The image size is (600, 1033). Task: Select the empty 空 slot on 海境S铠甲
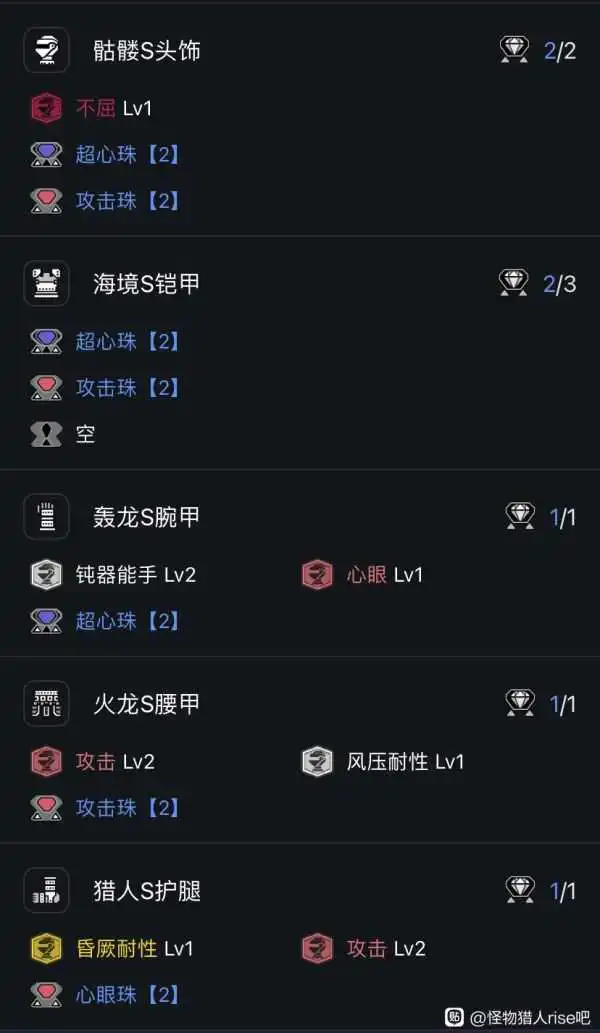(x=85, y=434)
